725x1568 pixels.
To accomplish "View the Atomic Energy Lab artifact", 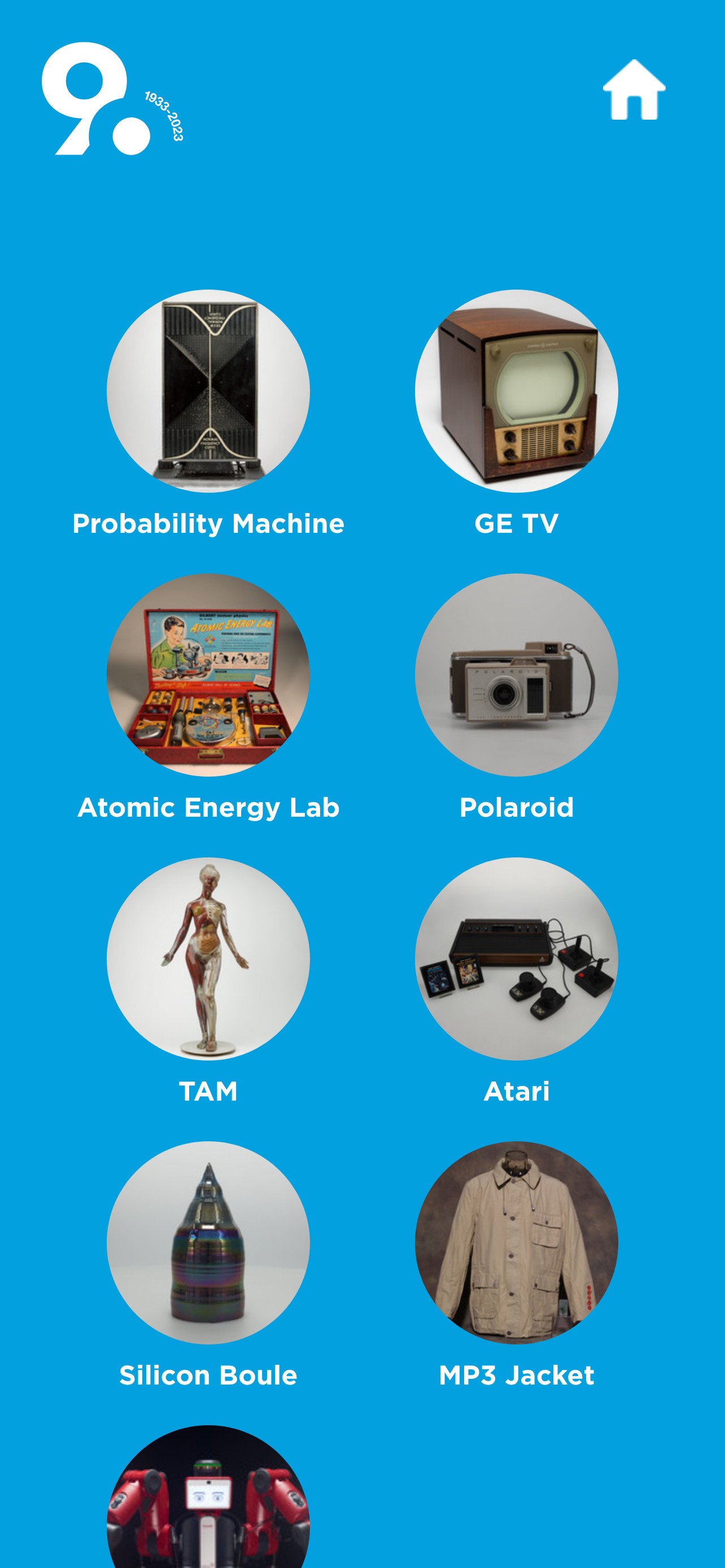I will click(208, 674).
